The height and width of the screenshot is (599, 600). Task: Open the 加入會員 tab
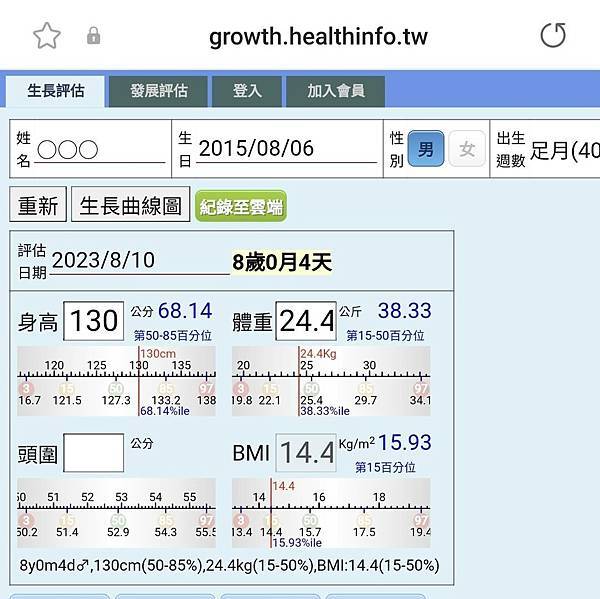pos(335,91)
